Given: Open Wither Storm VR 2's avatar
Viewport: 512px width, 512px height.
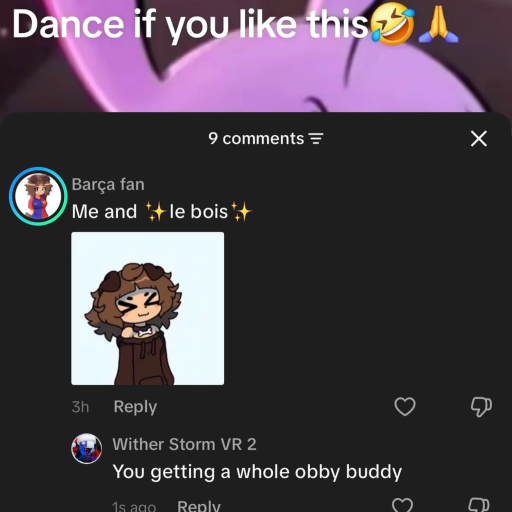Looking at the screenshot, I should point(86,449).
